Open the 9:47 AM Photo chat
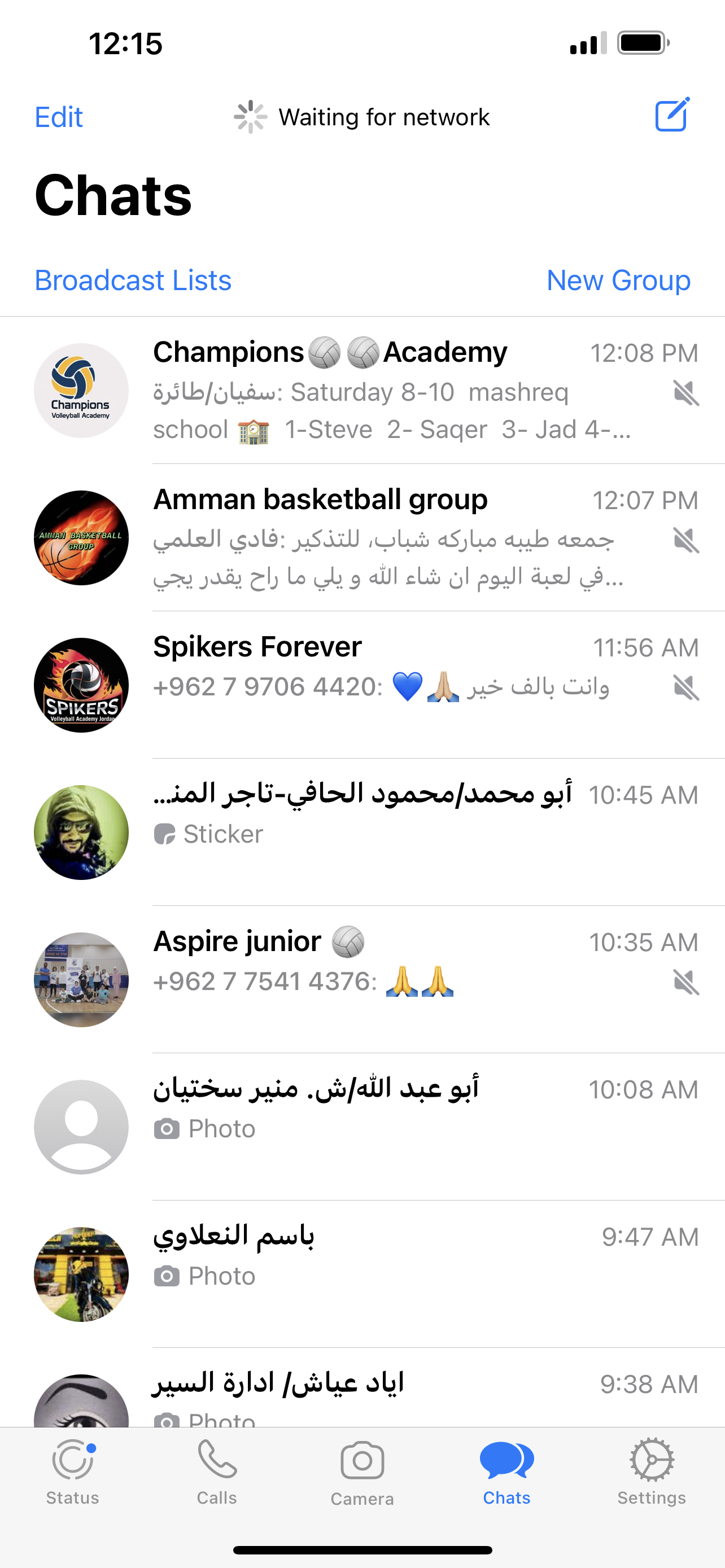Viewport: 725px width, 1568px height. (362, 1274)
